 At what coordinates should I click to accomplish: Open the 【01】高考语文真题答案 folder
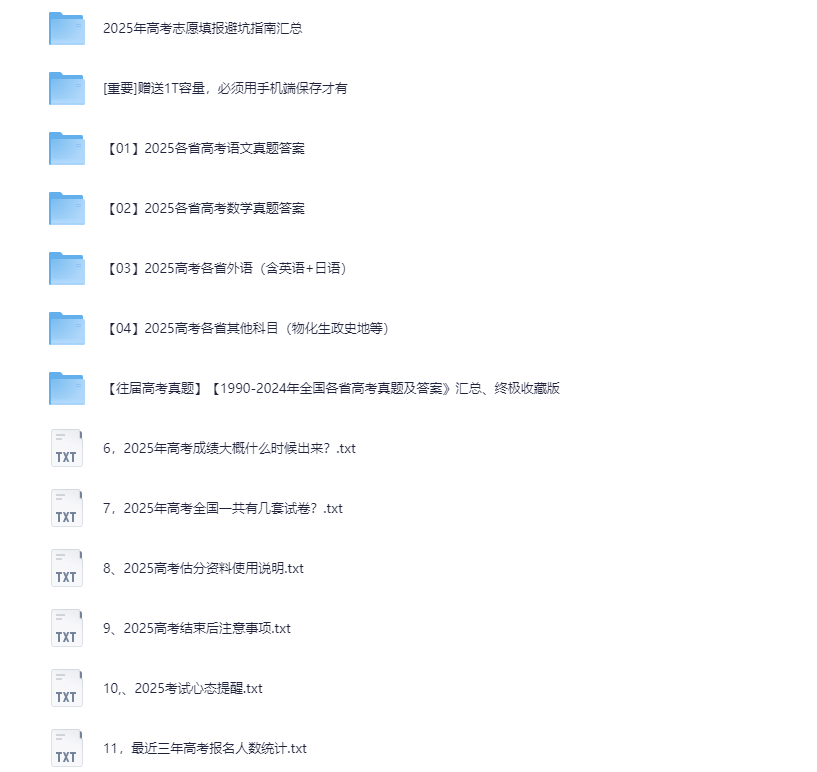tap(204, 148)
